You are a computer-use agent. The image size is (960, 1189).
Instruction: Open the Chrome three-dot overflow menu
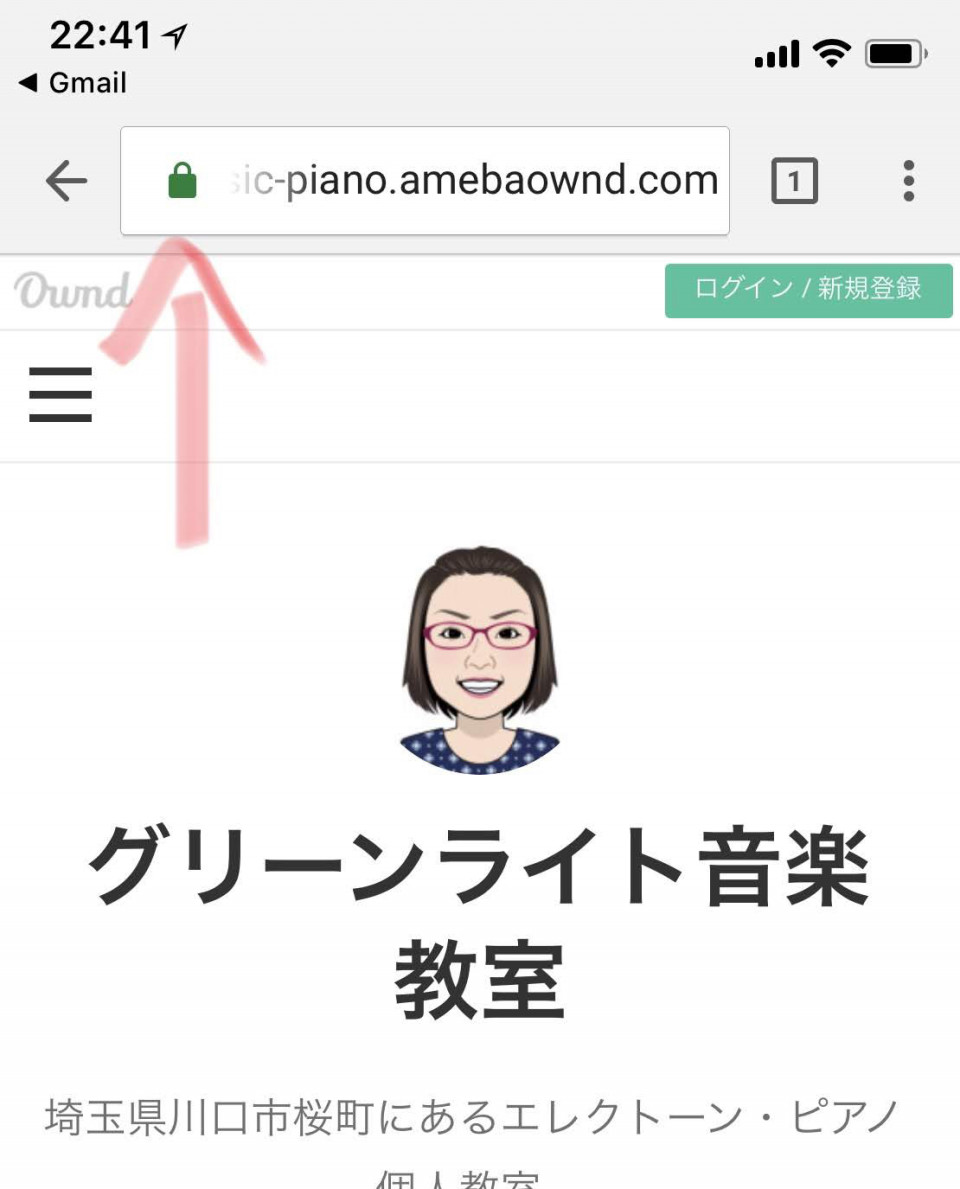[908, 181]
